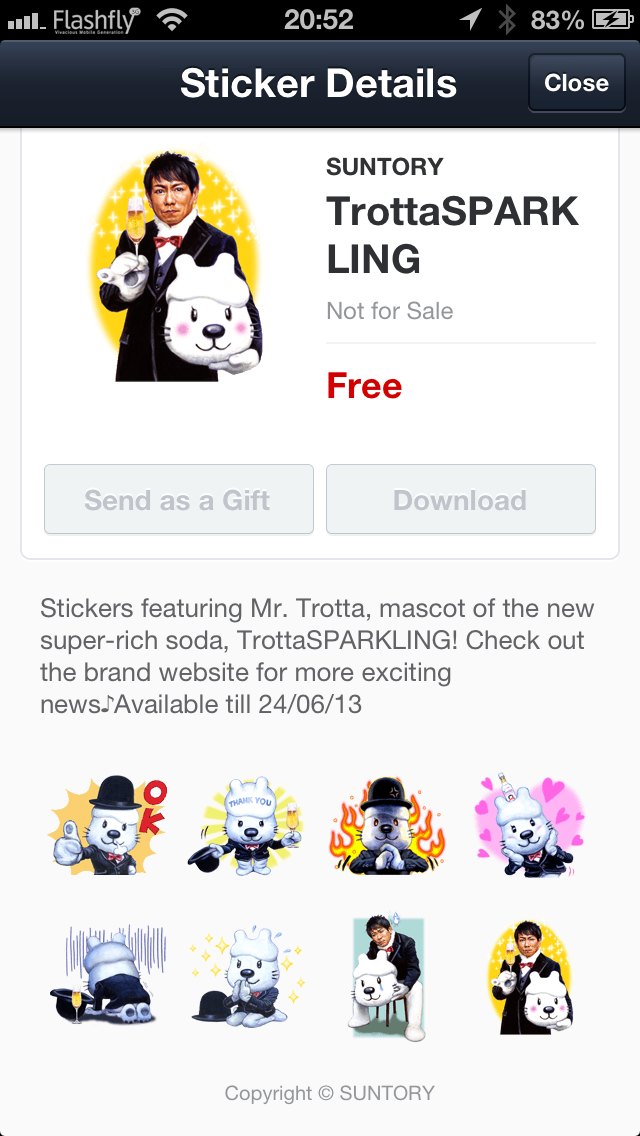Close the Sticker Details screen

tap(576, 83)
